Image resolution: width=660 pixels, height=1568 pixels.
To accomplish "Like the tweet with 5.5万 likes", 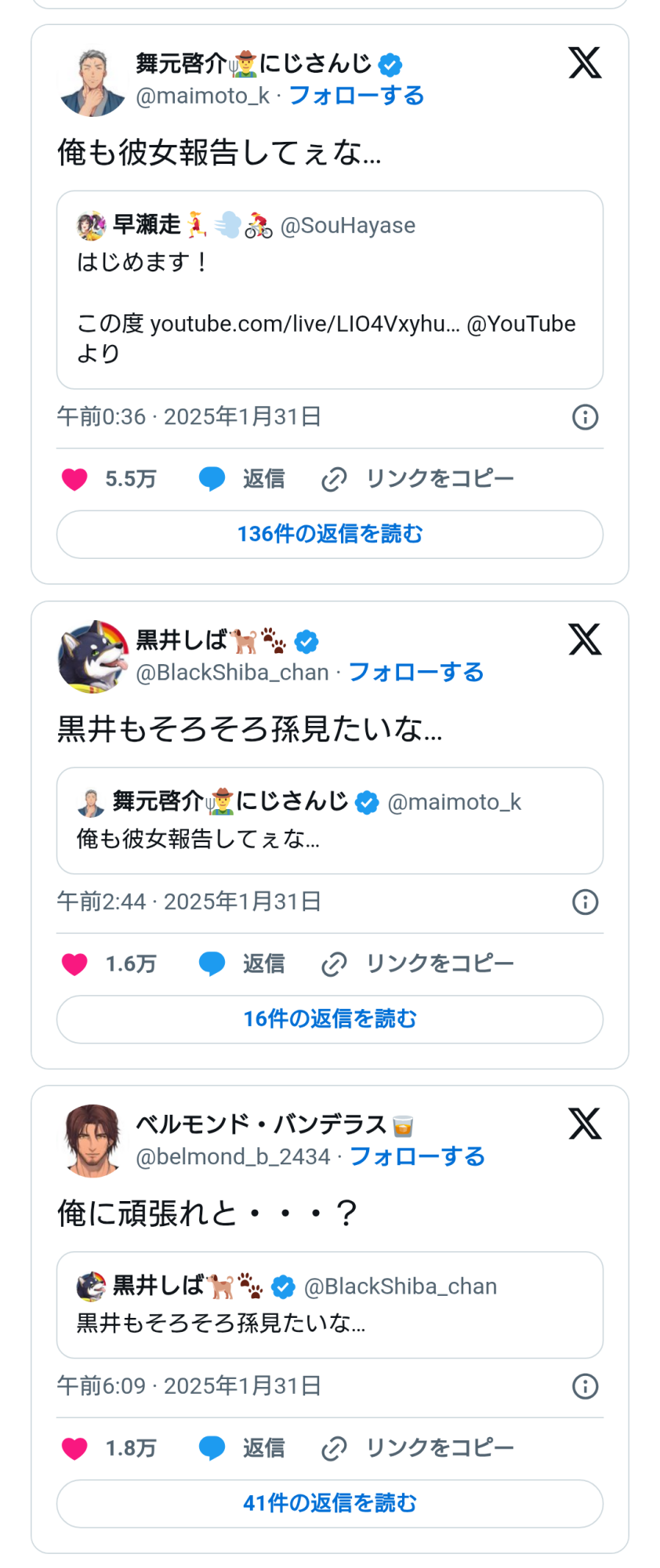I will coord(75,479).
